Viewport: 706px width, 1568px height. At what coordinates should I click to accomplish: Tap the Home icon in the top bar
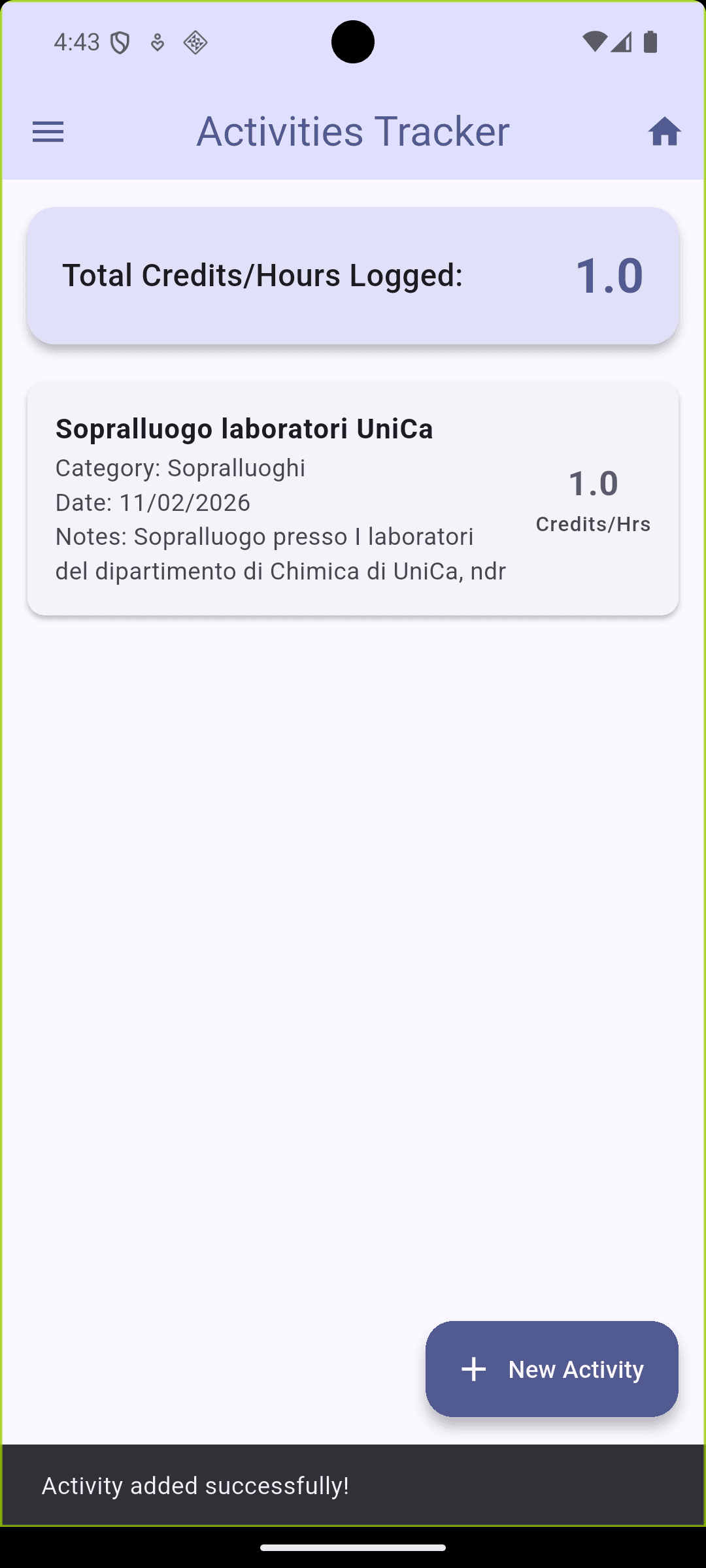point(665,132)
